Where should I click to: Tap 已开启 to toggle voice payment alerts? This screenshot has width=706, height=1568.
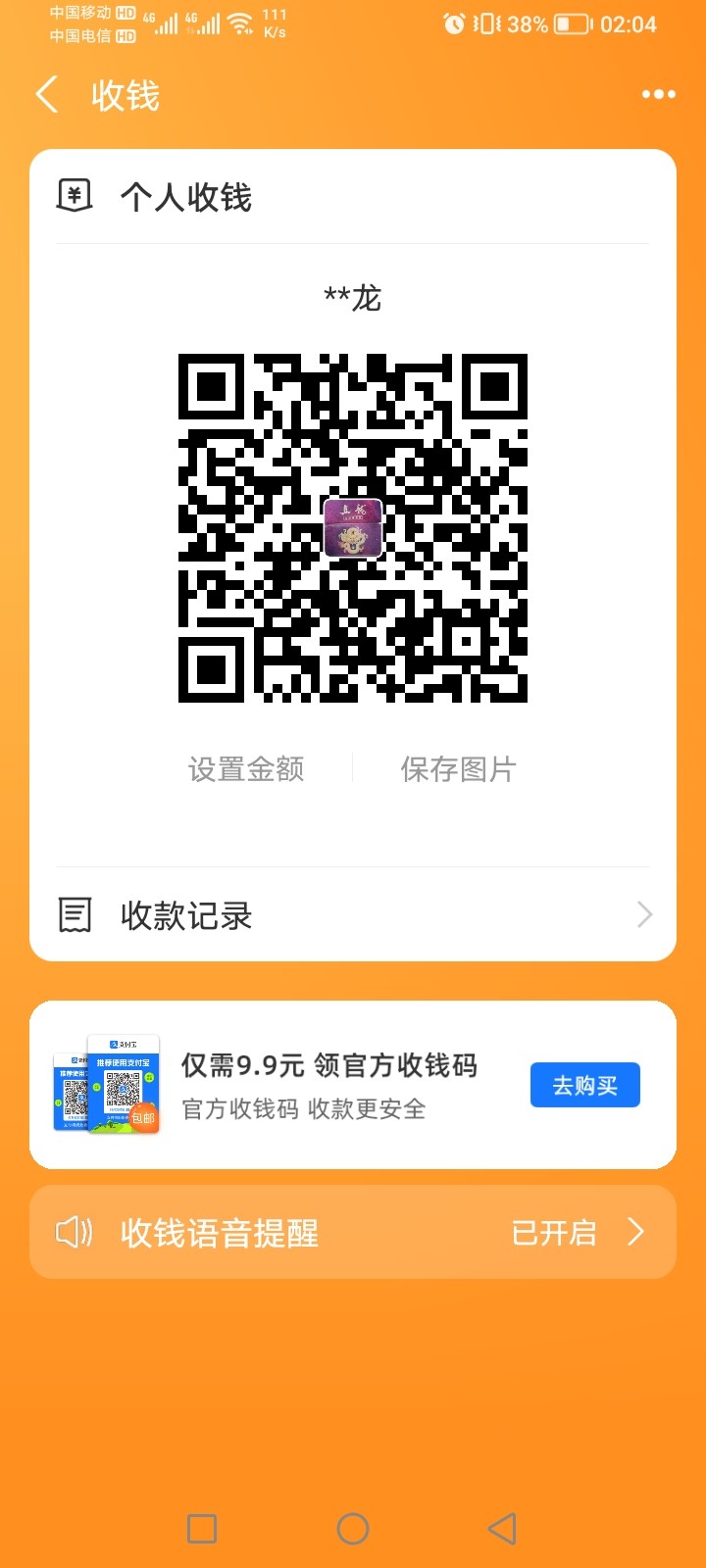[552, 1233]
